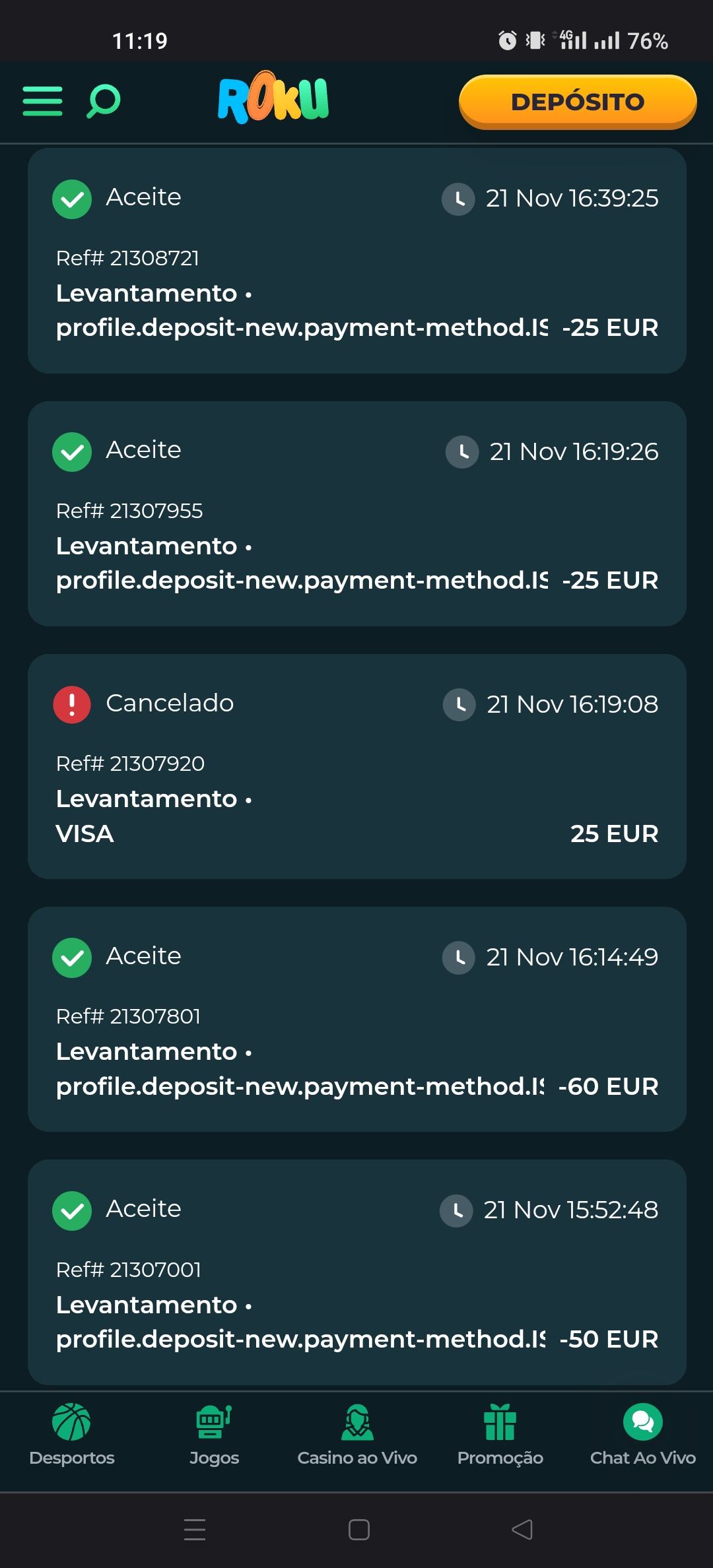Open transaction Ref# 21307955
The height and width of the screenshot is (1568, 713).
356,513
